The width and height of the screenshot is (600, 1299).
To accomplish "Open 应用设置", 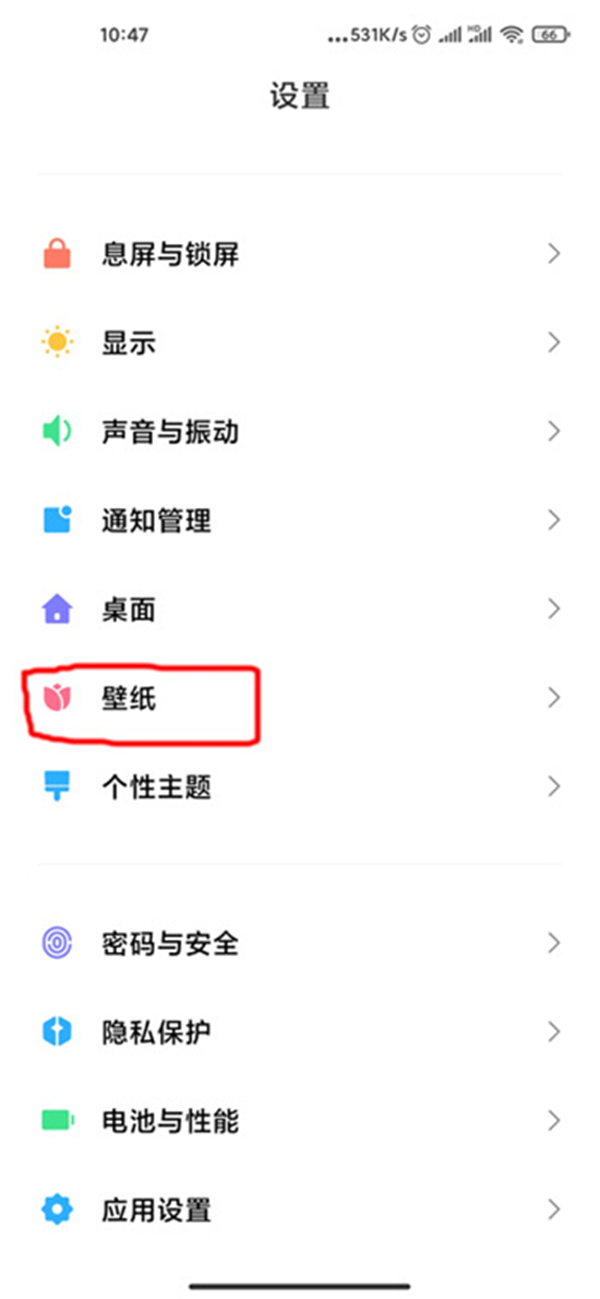I will pos(156,1210).
